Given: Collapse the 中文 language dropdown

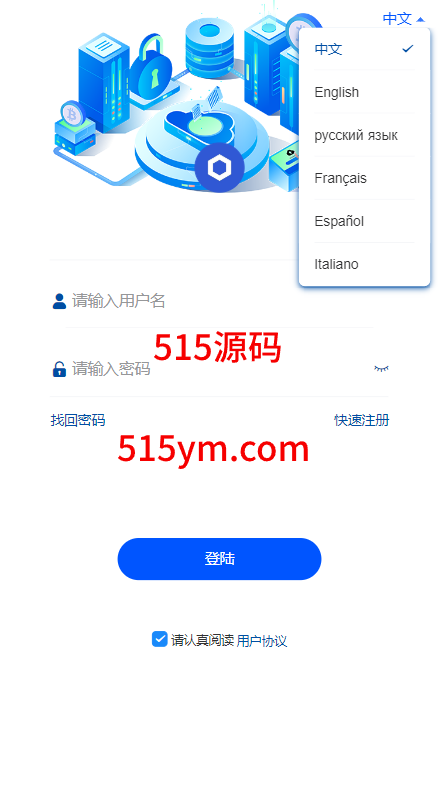Looking at the screenshot, I should click(x=404, y=19).
